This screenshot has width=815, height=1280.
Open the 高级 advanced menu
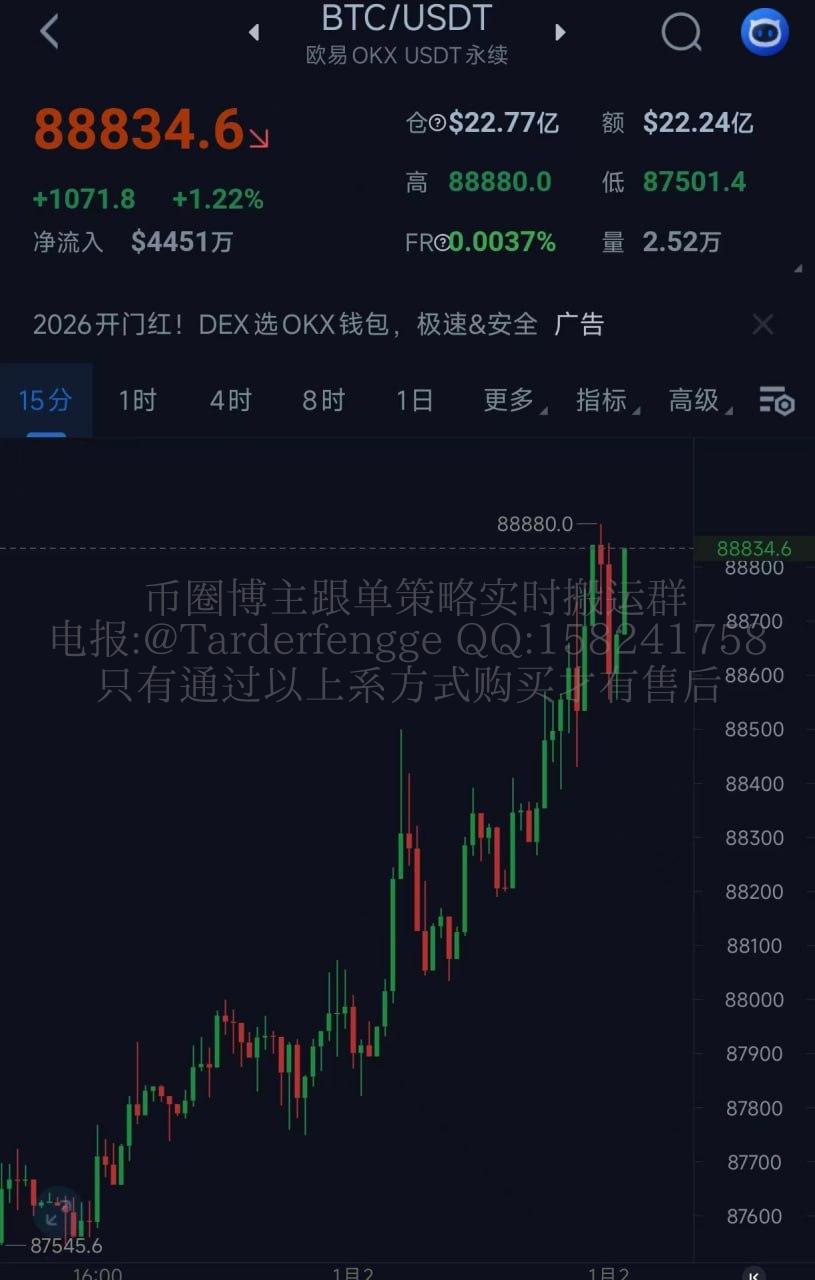697,401
